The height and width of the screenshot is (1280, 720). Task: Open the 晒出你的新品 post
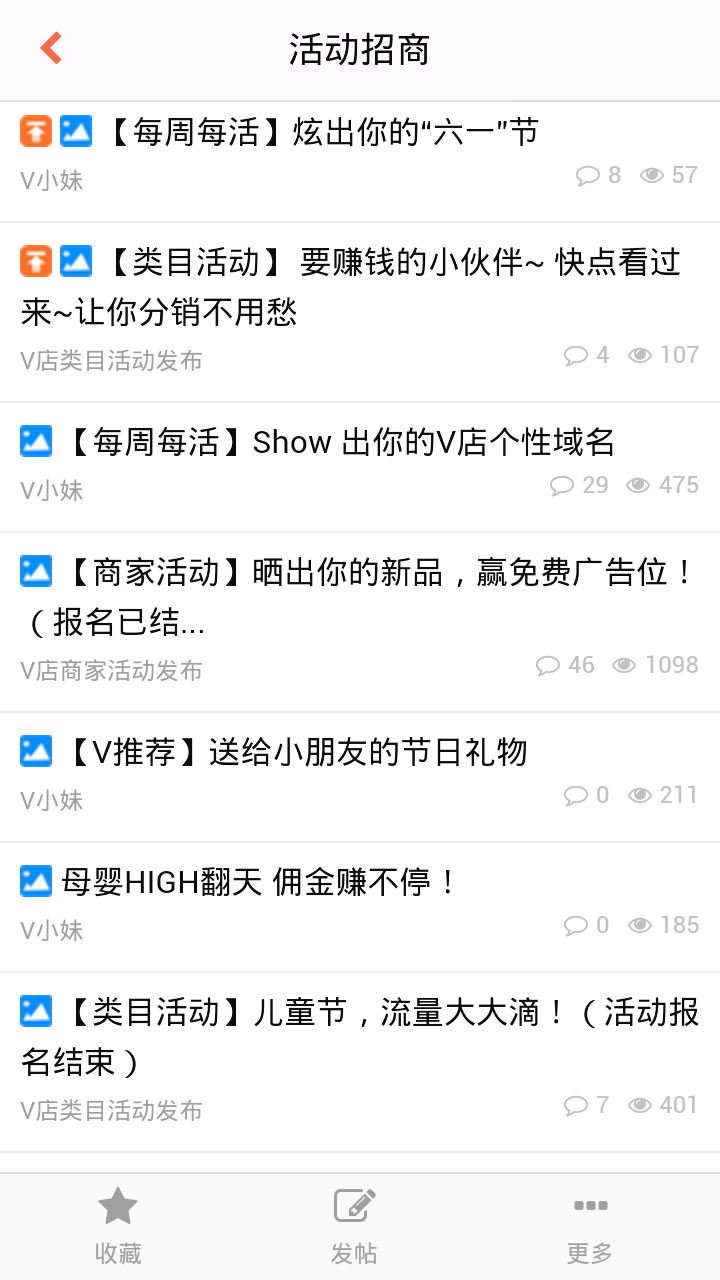(x=360, y=622)
